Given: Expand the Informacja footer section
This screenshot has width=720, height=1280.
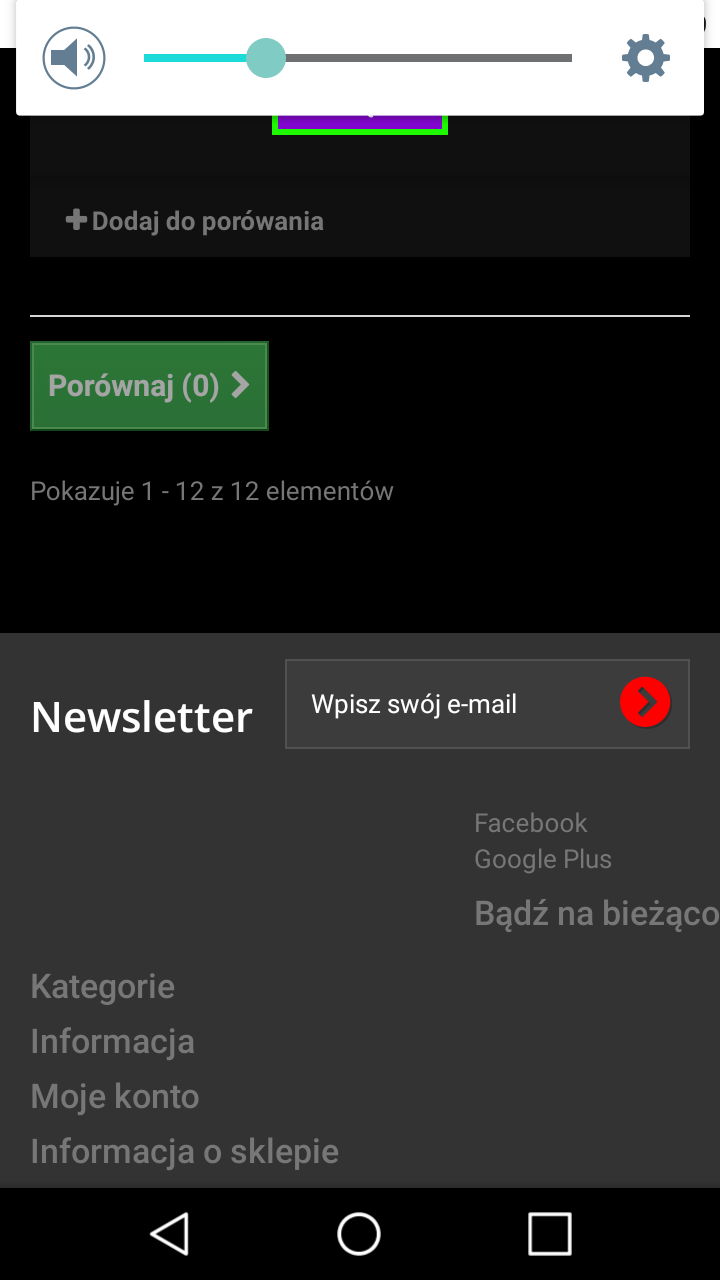Looking at the screenshot, I should coord(112,1041).
